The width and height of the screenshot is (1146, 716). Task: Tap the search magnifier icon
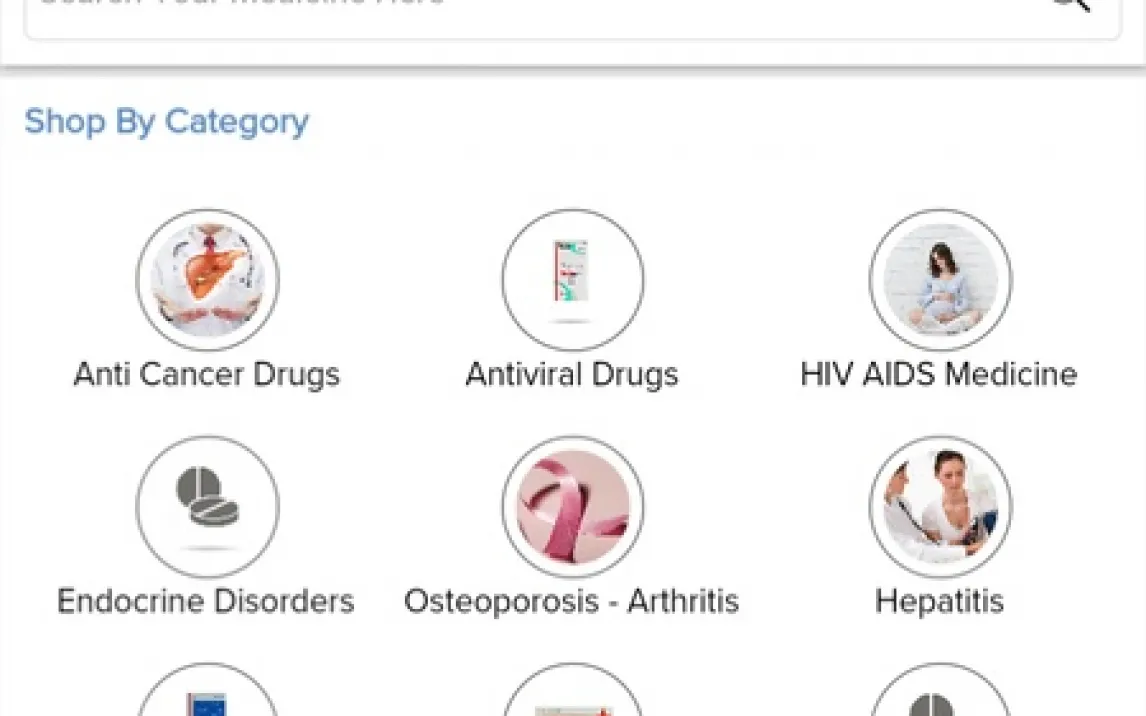pyautogui.click(x=1069, y=5)
